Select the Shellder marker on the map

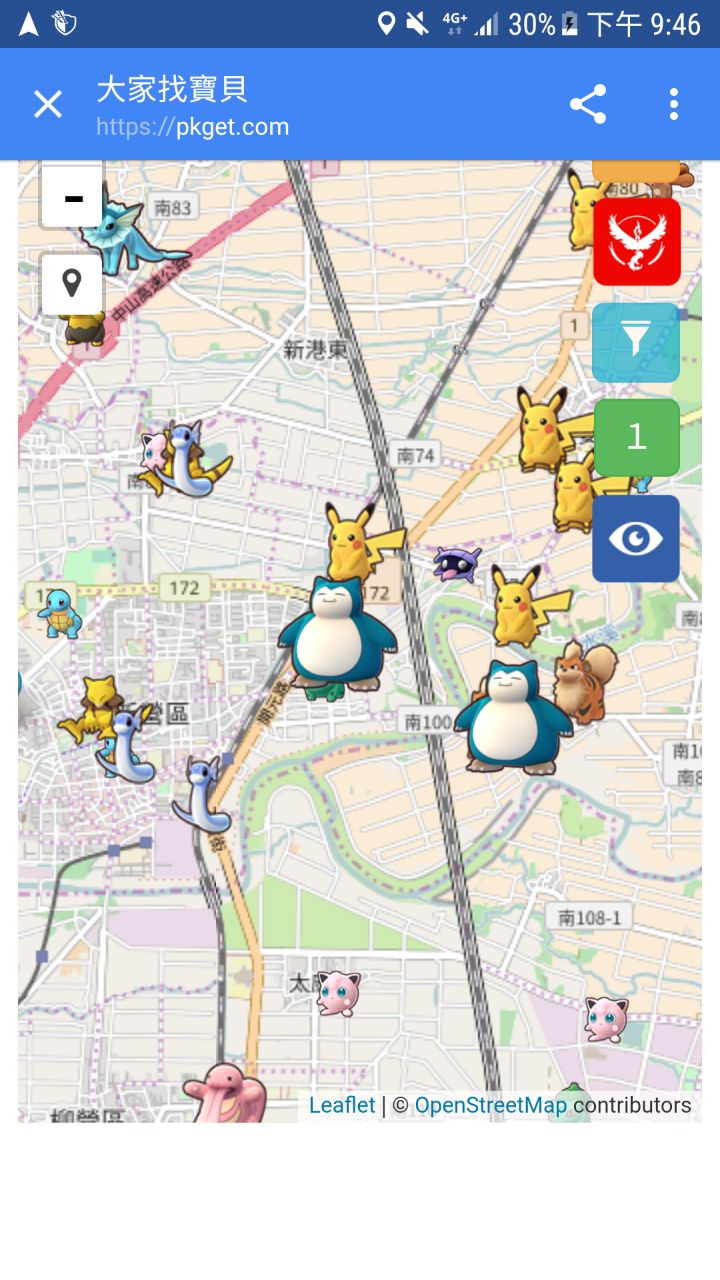457,564
